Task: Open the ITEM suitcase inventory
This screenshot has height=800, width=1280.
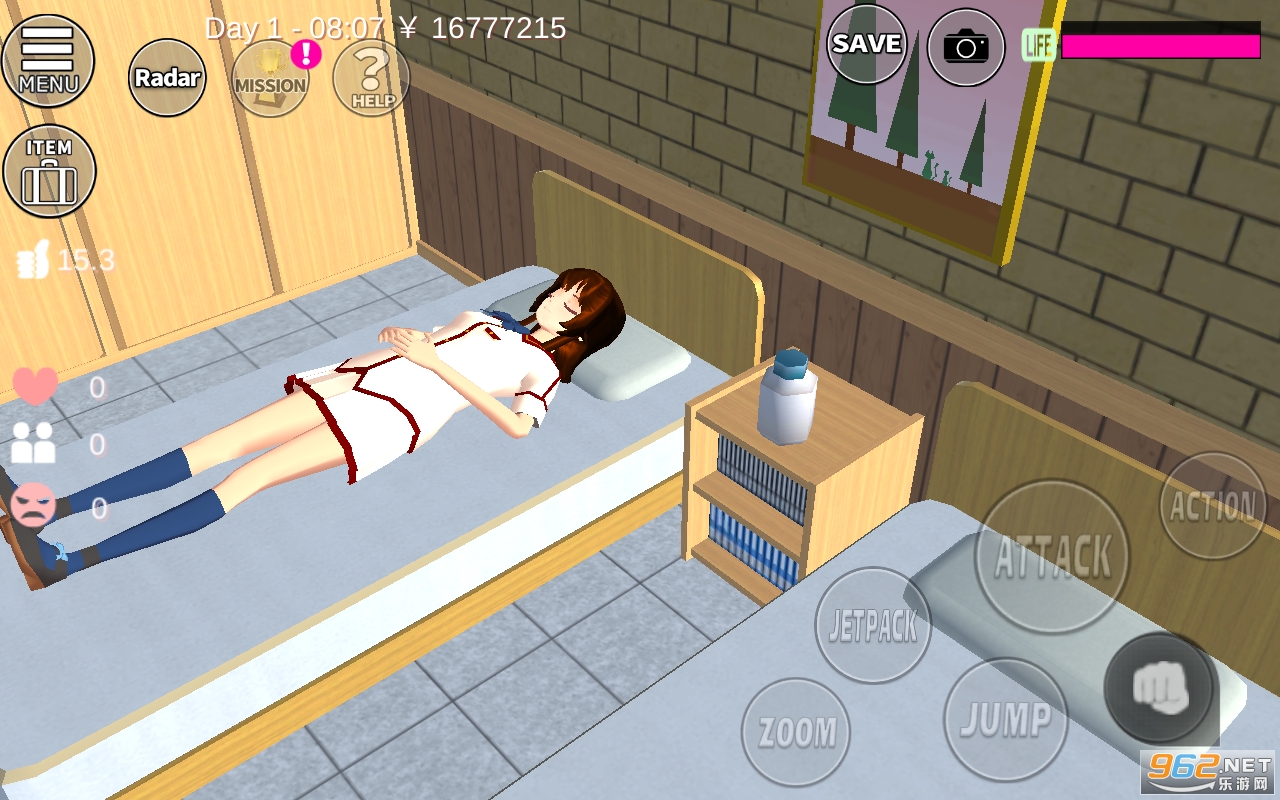Action: click(49, 171)
